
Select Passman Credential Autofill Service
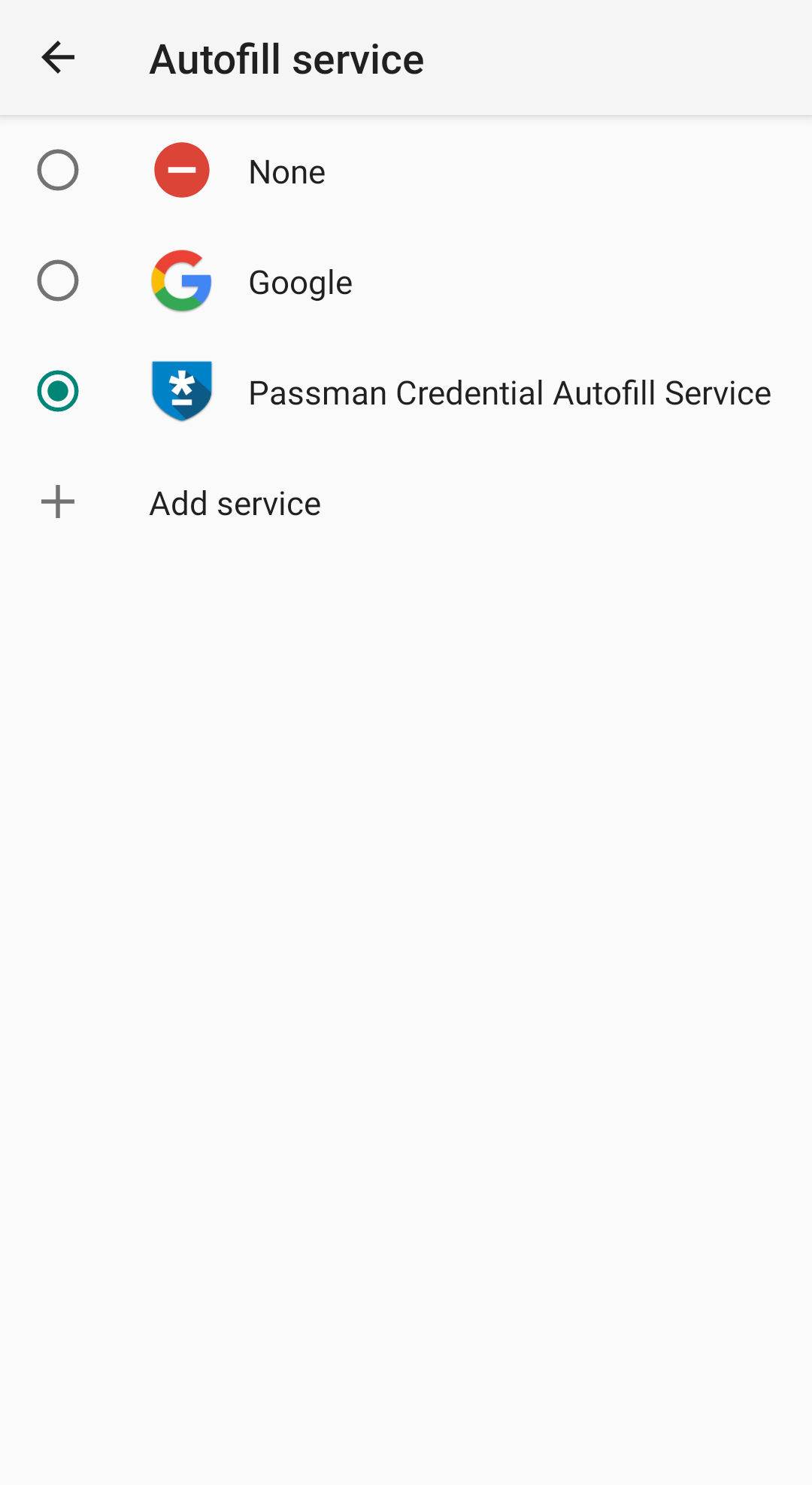tap(58, 392)
